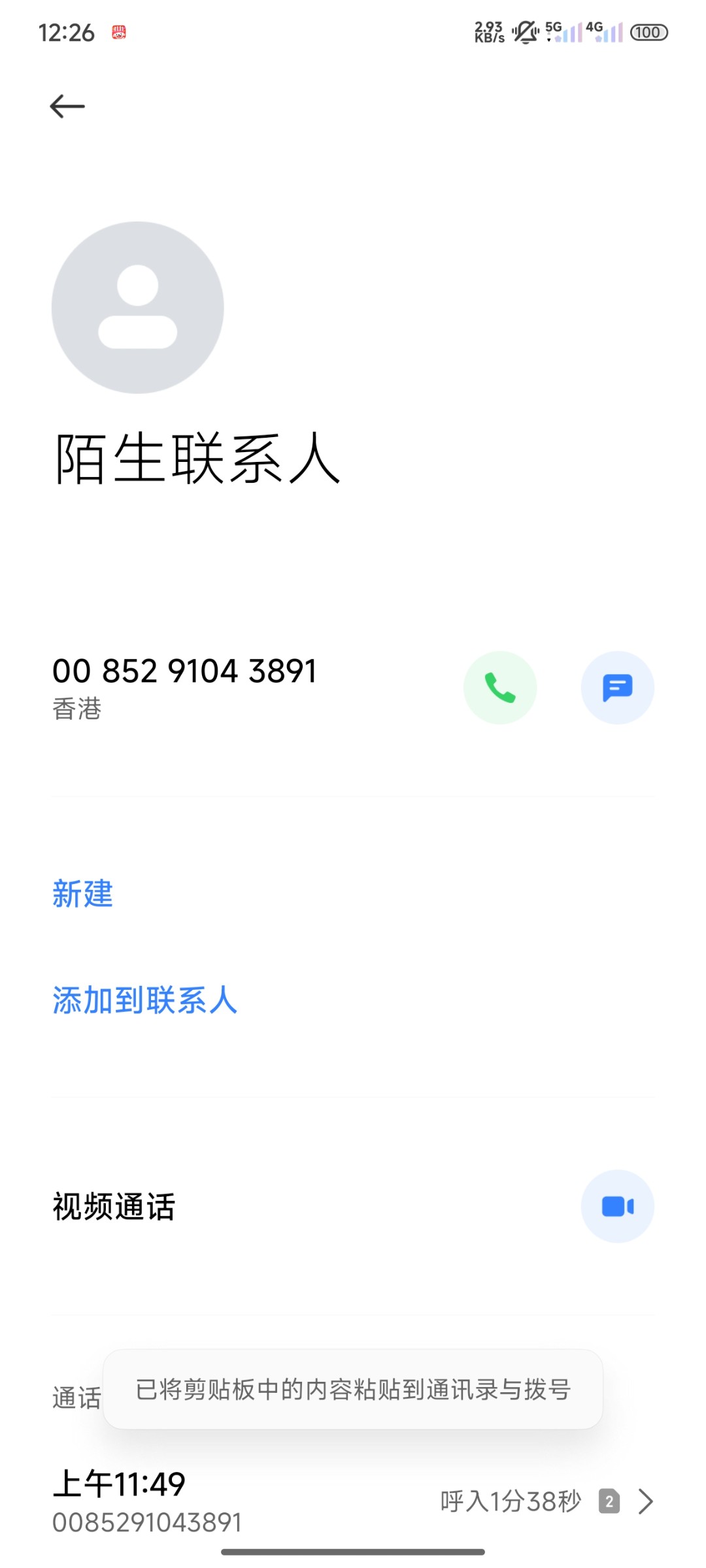This screenshot has height=1568, width=706.
Task: Tap the unknown contact avatar
Action: [138, 308]
